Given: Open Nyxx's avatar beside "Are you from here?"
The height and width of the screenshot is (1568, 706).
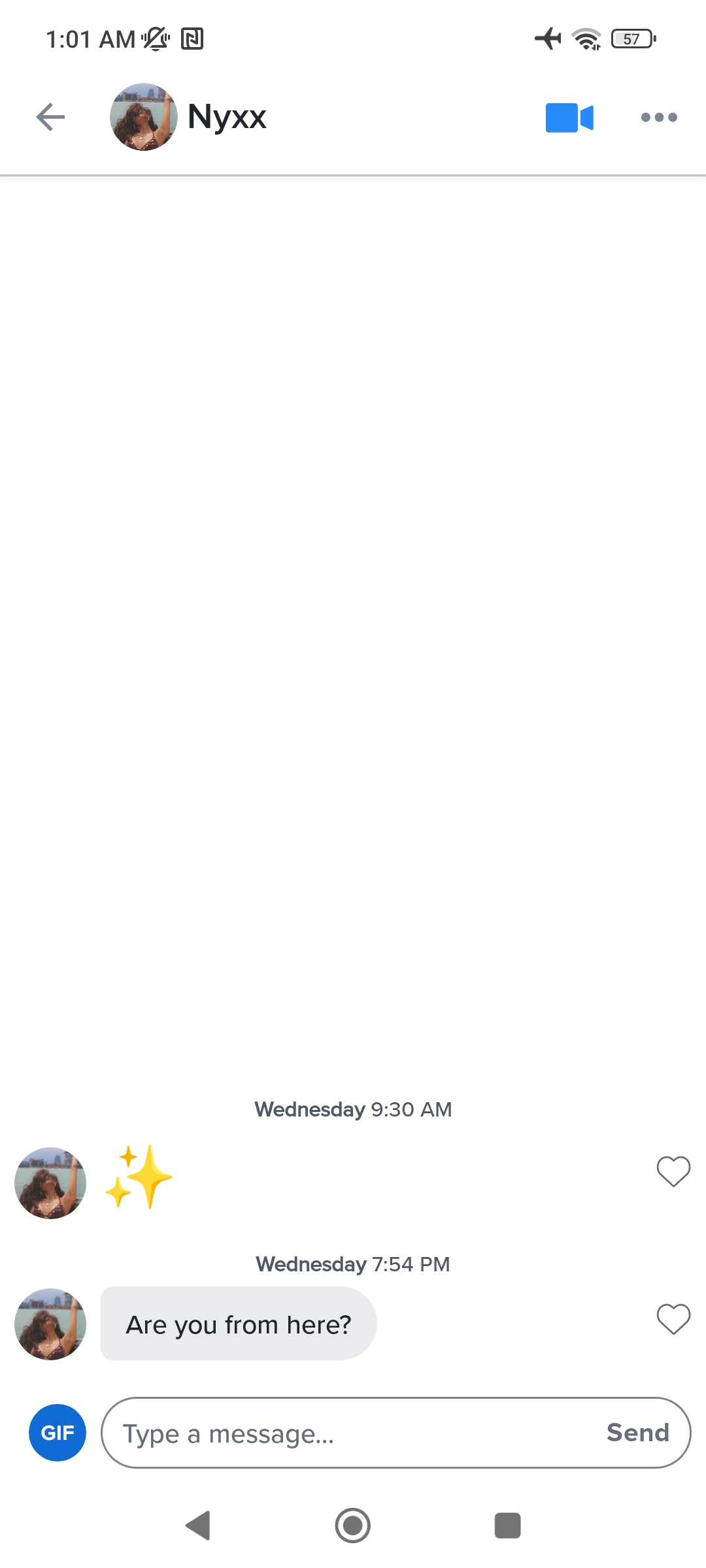Looking at the screenshot, I should coord(50,1324).
